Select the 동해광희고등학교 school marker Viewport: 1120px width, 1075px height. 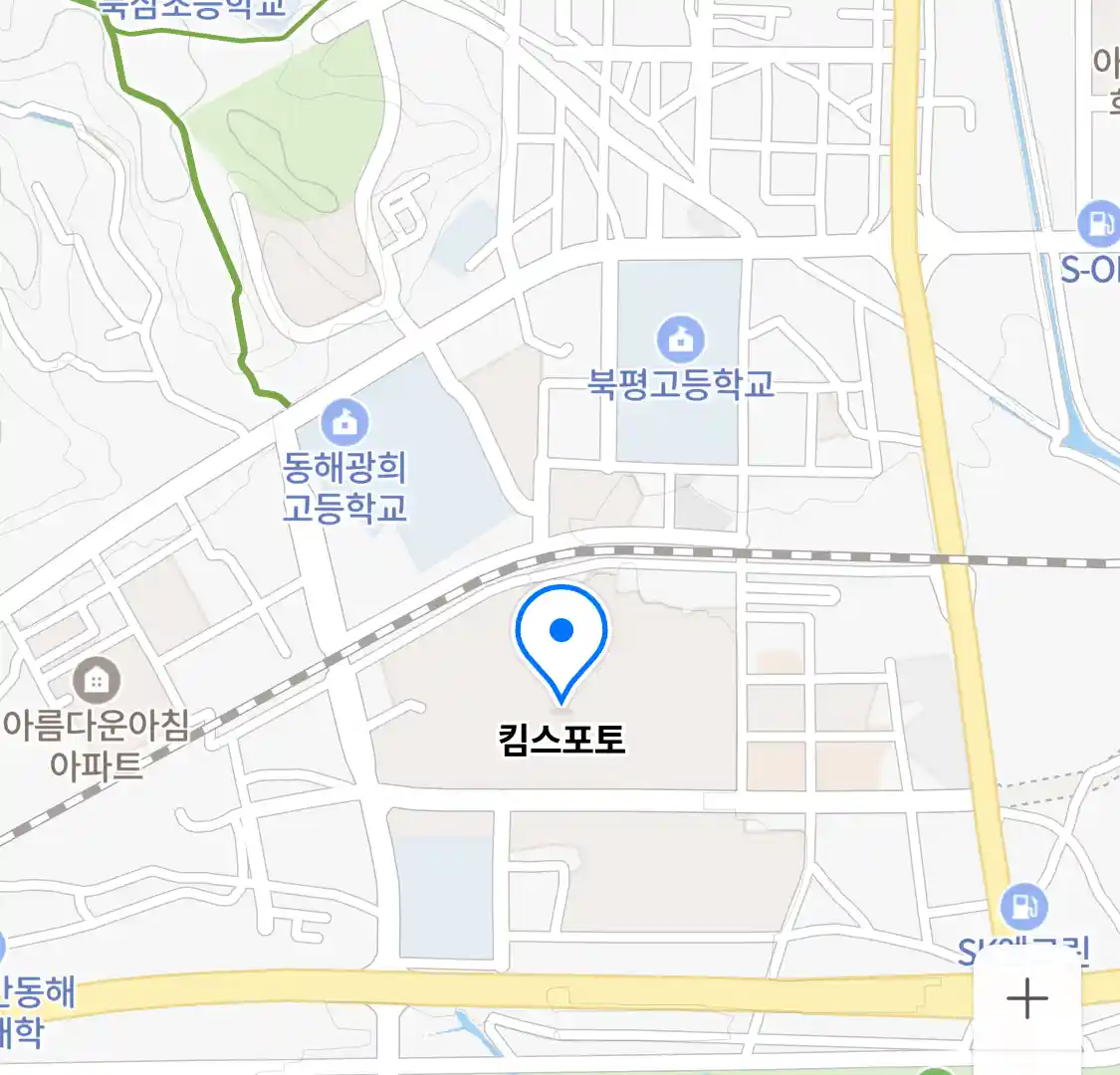point(344,422)
